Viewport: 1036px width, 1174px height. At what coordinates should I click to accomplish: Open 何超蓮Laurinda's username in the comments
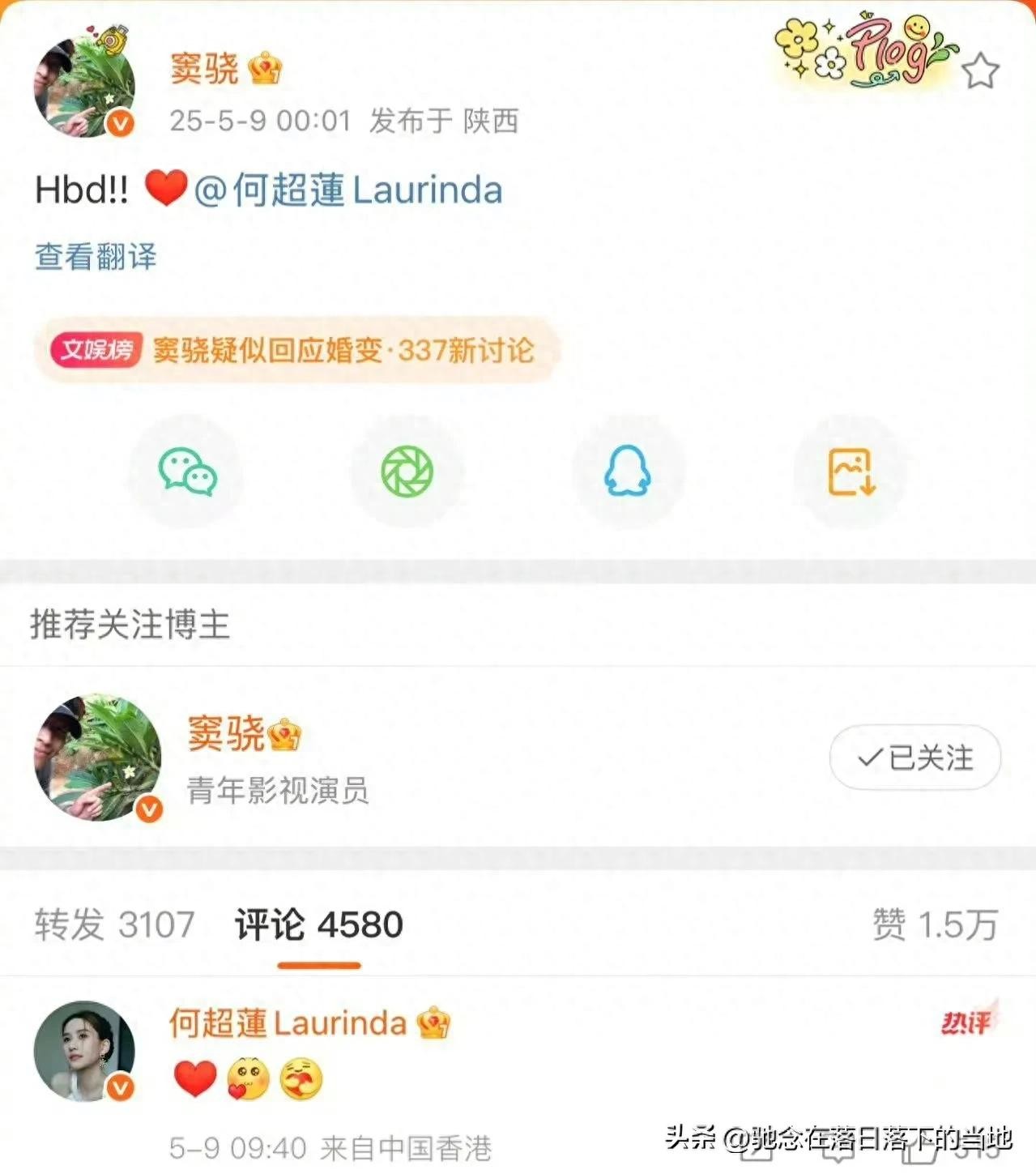(288, 1023)
